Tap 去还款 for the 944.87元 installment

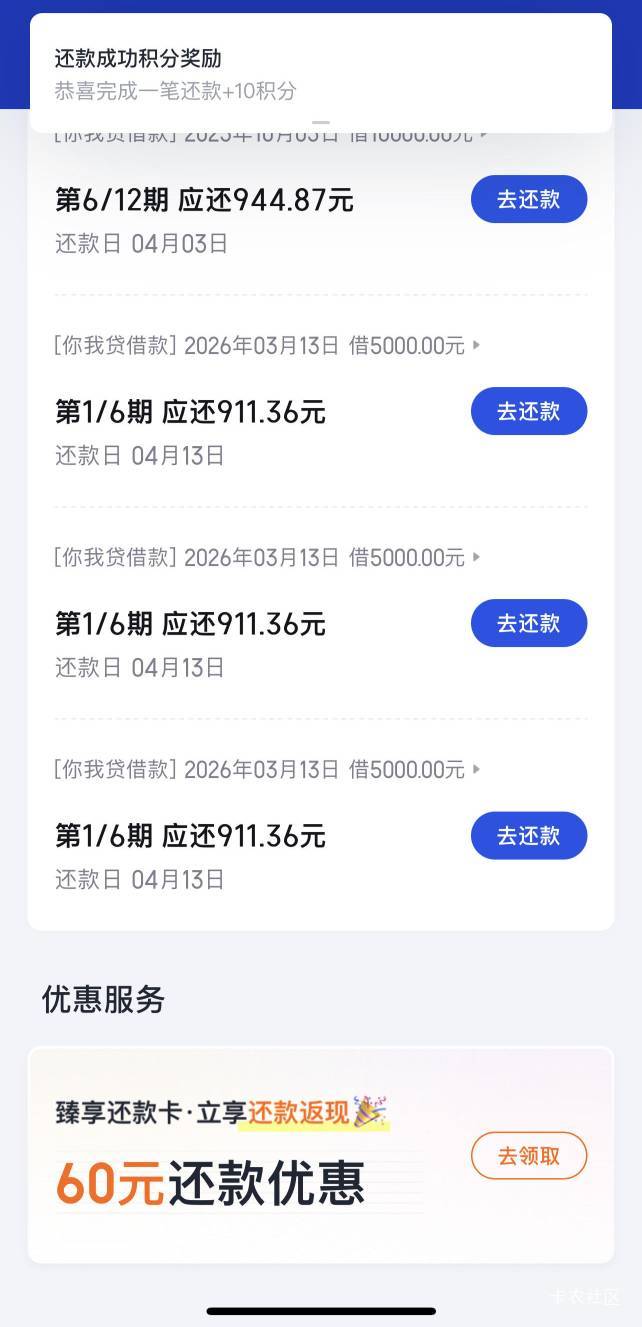coord(528,199)
